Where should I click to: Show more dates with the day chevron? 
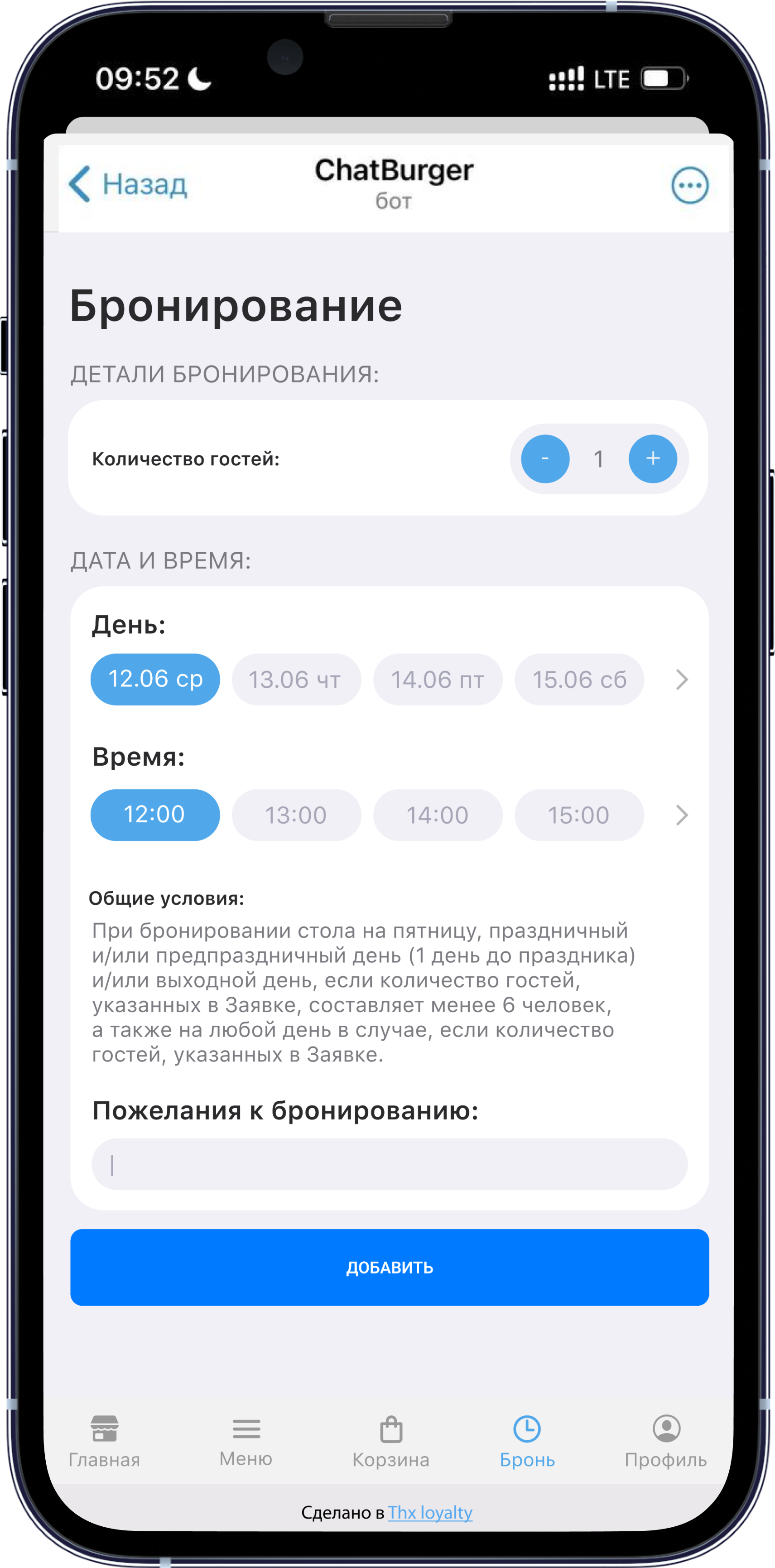[682, 679]
